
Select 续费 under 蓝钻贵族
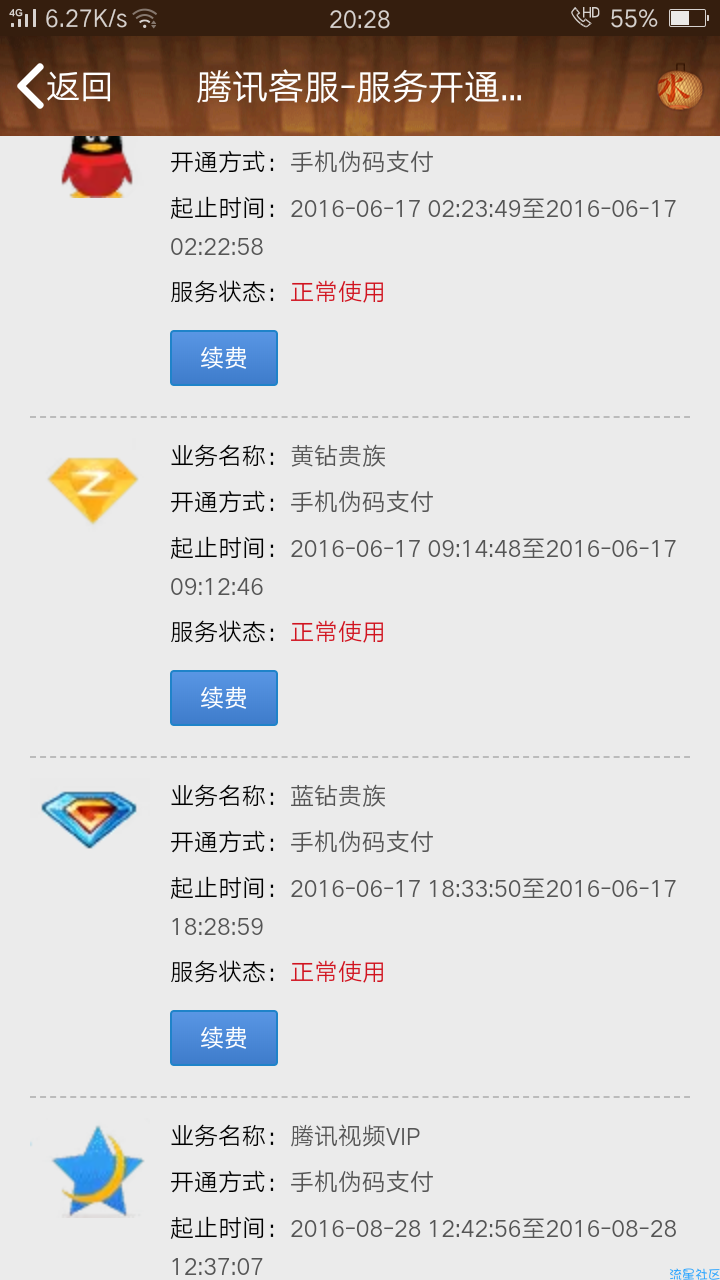tap(224, 1038)
